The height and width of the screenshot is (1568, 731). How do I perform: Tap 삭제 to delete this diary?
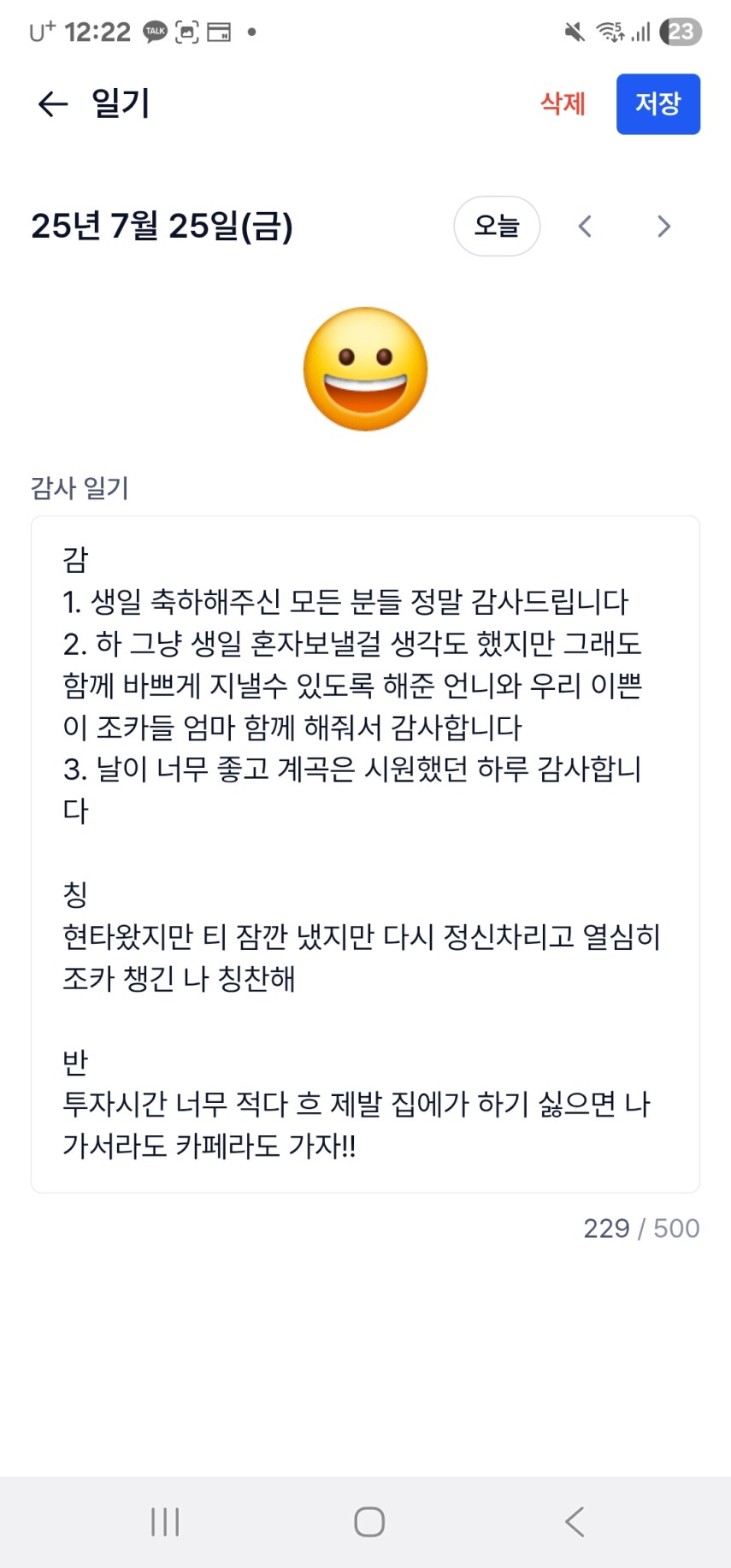click(563, 104)
